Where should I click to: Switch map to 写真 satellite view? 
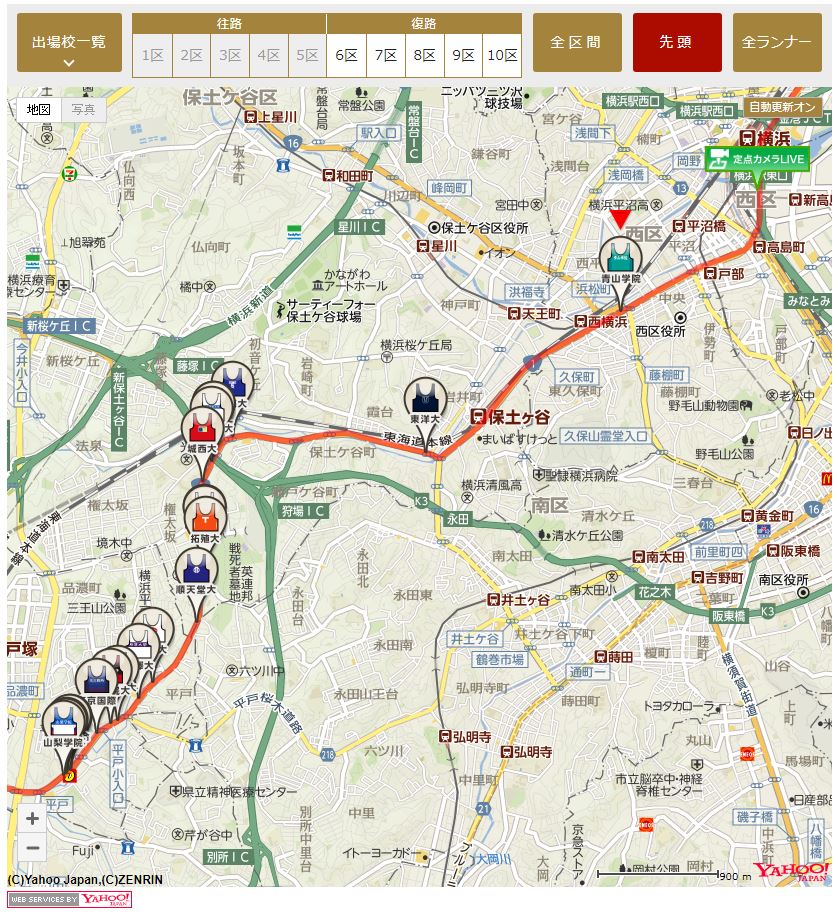pyautogui.click(x=84, y=110)
